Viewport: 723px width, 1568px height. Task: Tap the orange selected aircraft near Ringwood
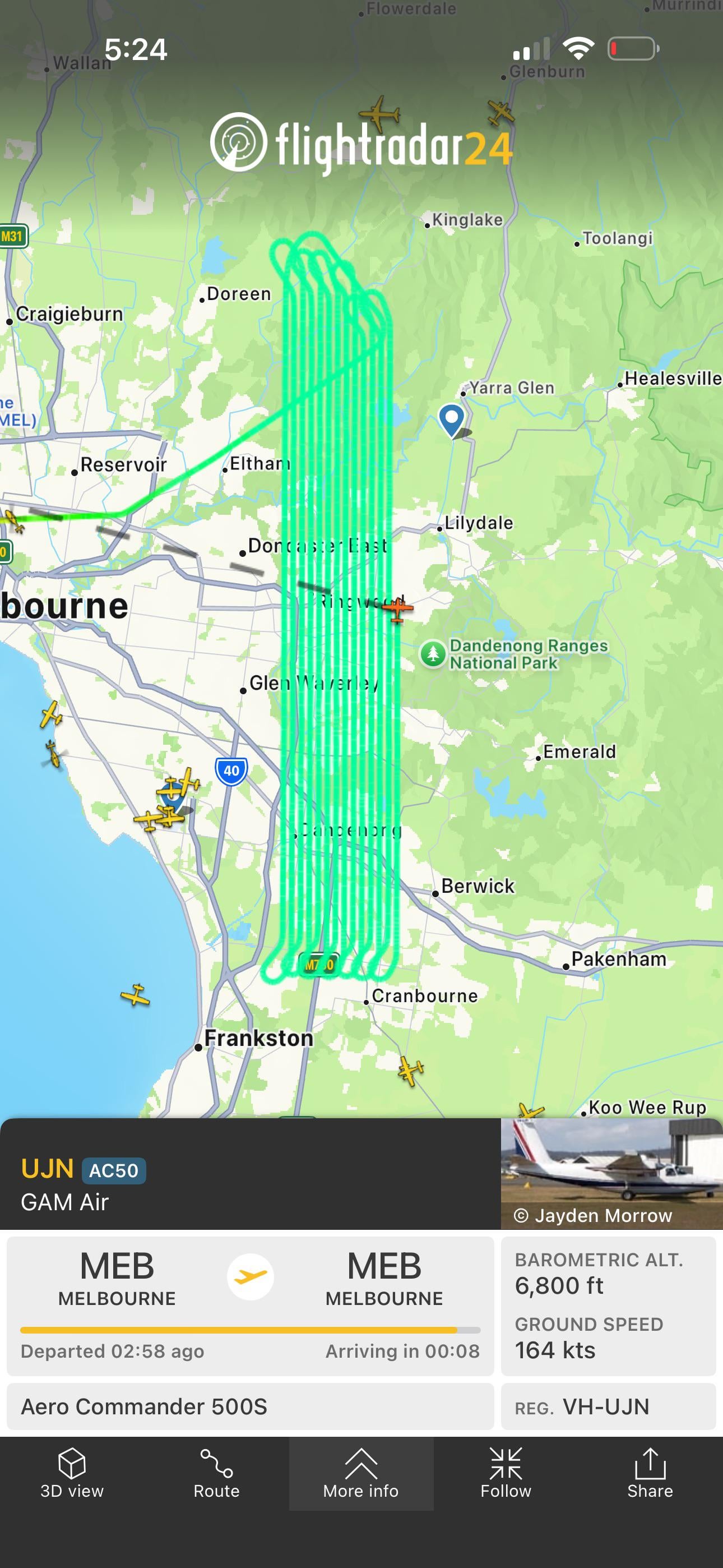point(397,607)
